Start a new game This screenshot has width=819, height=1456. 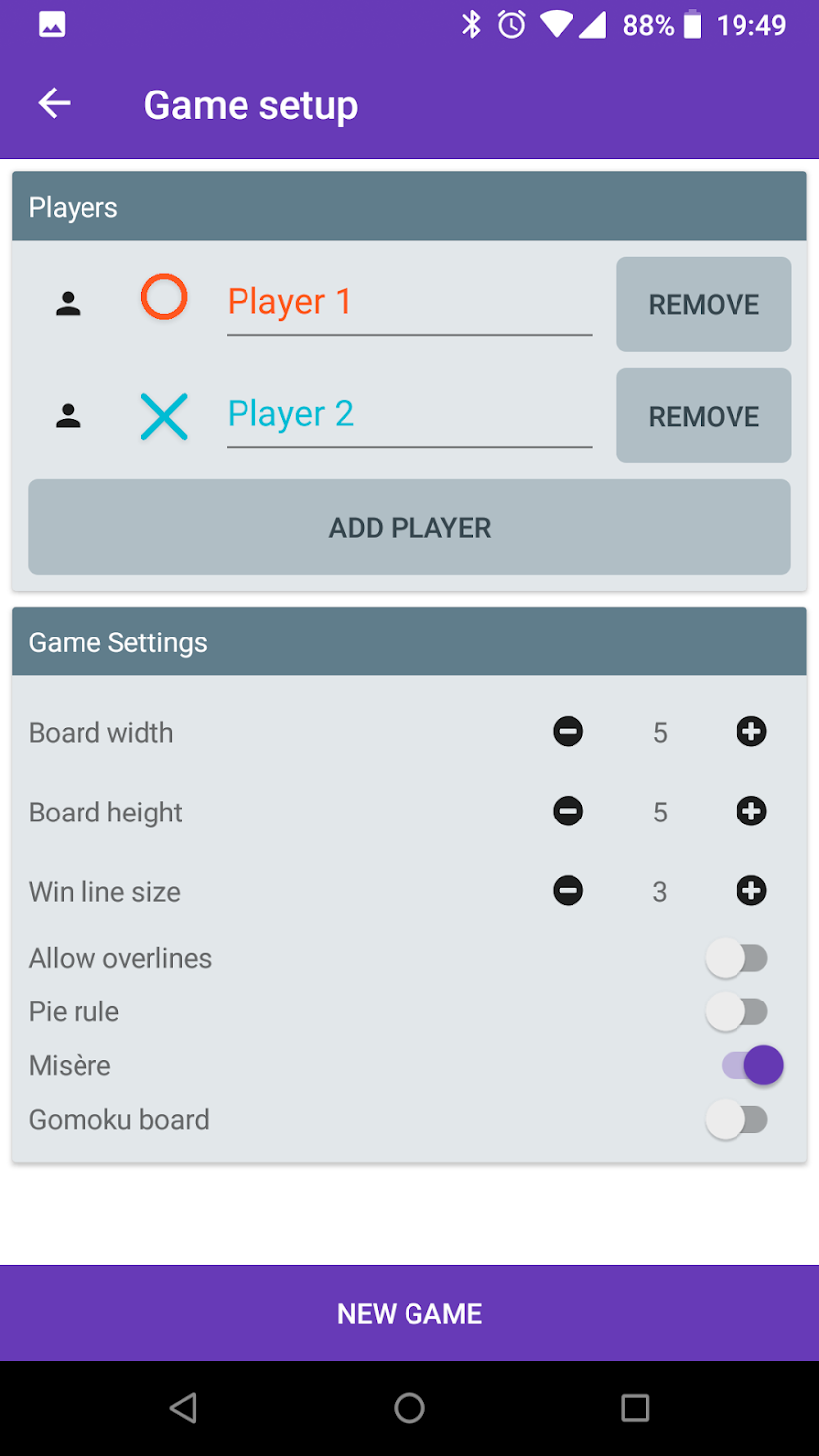(x=409, y=1313)
